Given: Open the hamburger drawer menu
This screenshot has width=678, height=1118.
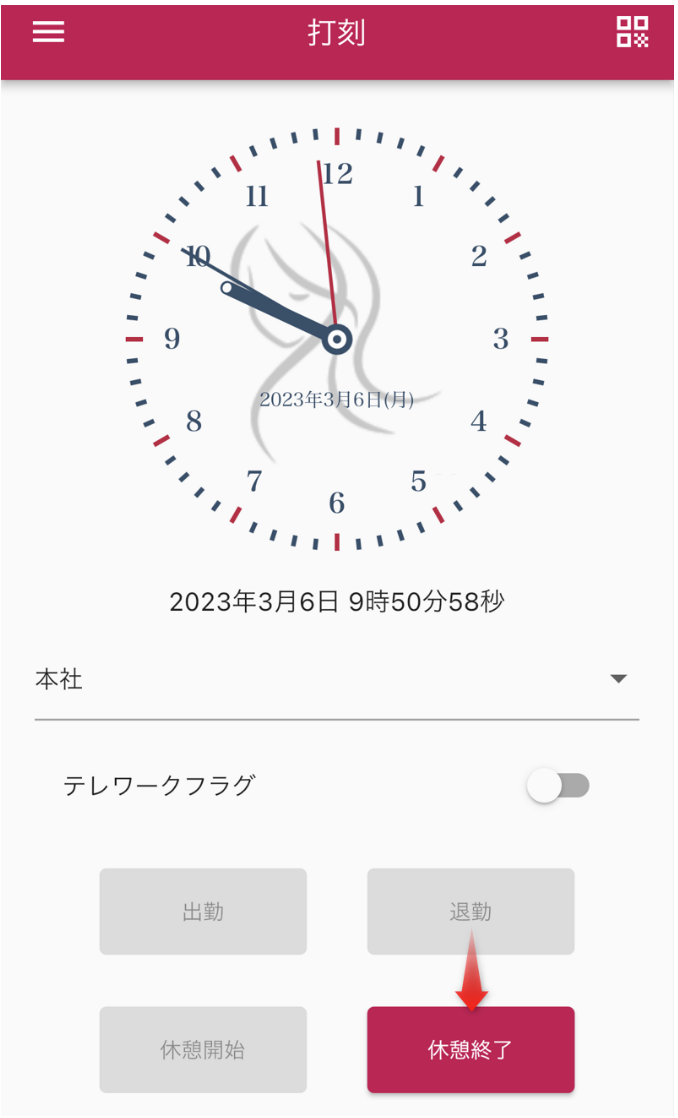Looking at the screenshot, I should pos(48,32).
